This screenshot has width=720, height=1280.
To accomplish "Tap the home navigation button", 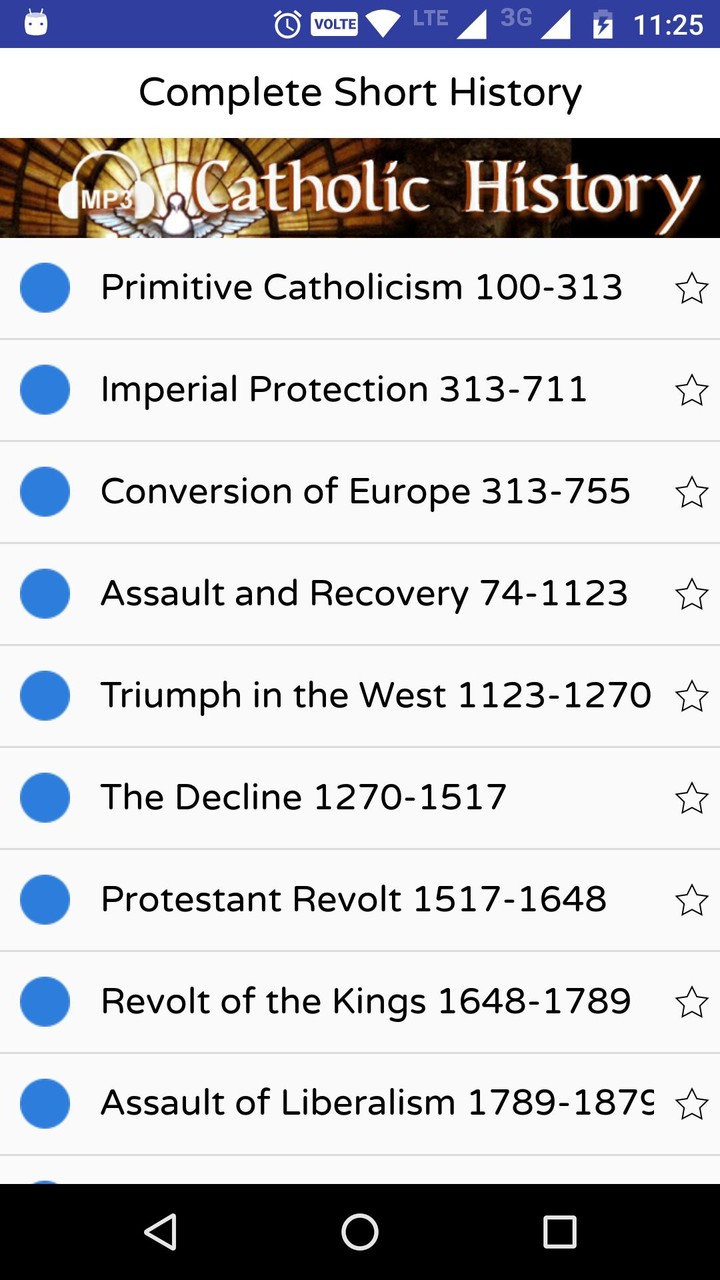I will point(360,1232).
